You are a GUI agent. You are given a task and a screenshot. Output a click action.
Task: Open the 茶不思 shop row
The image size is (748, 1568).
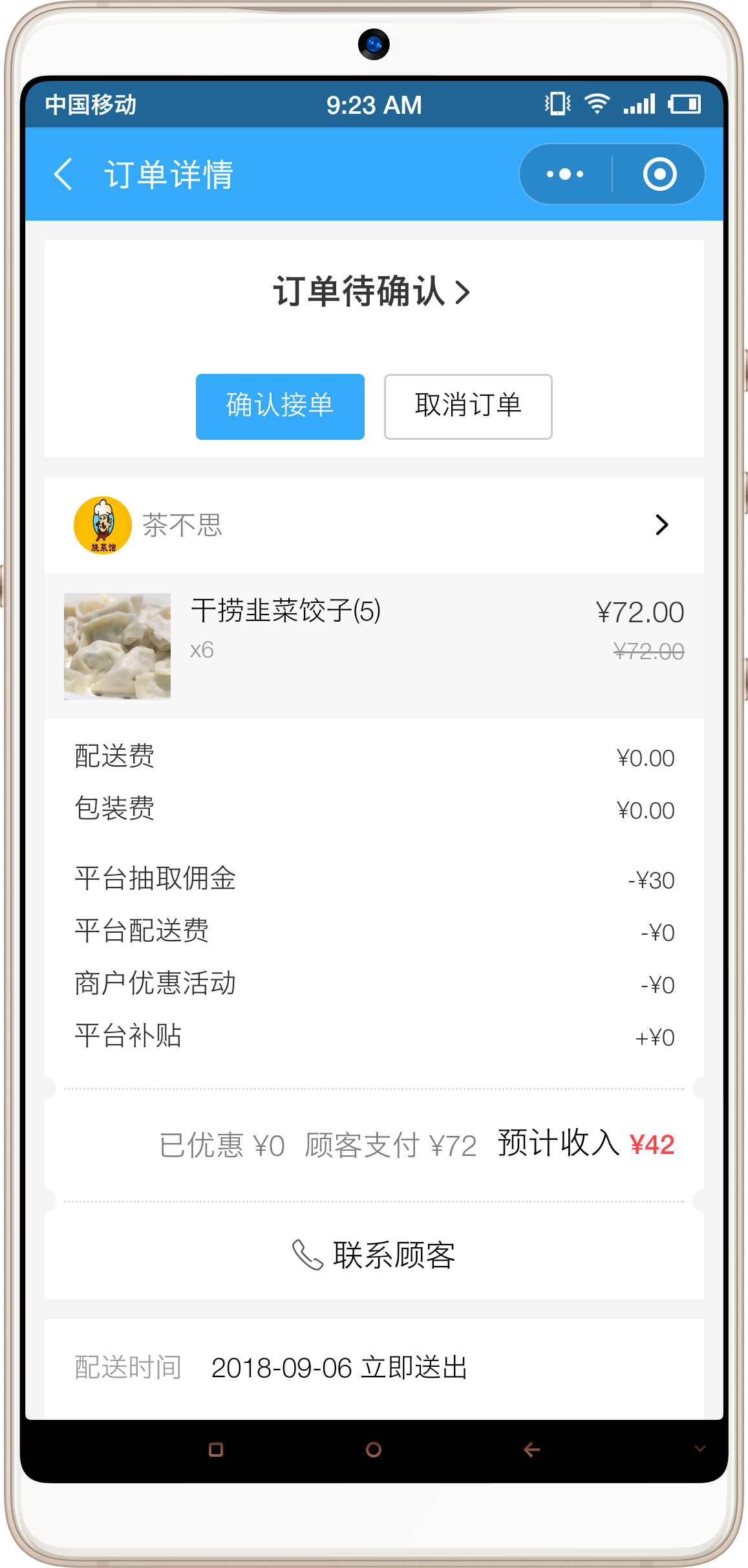pos(374,525)
